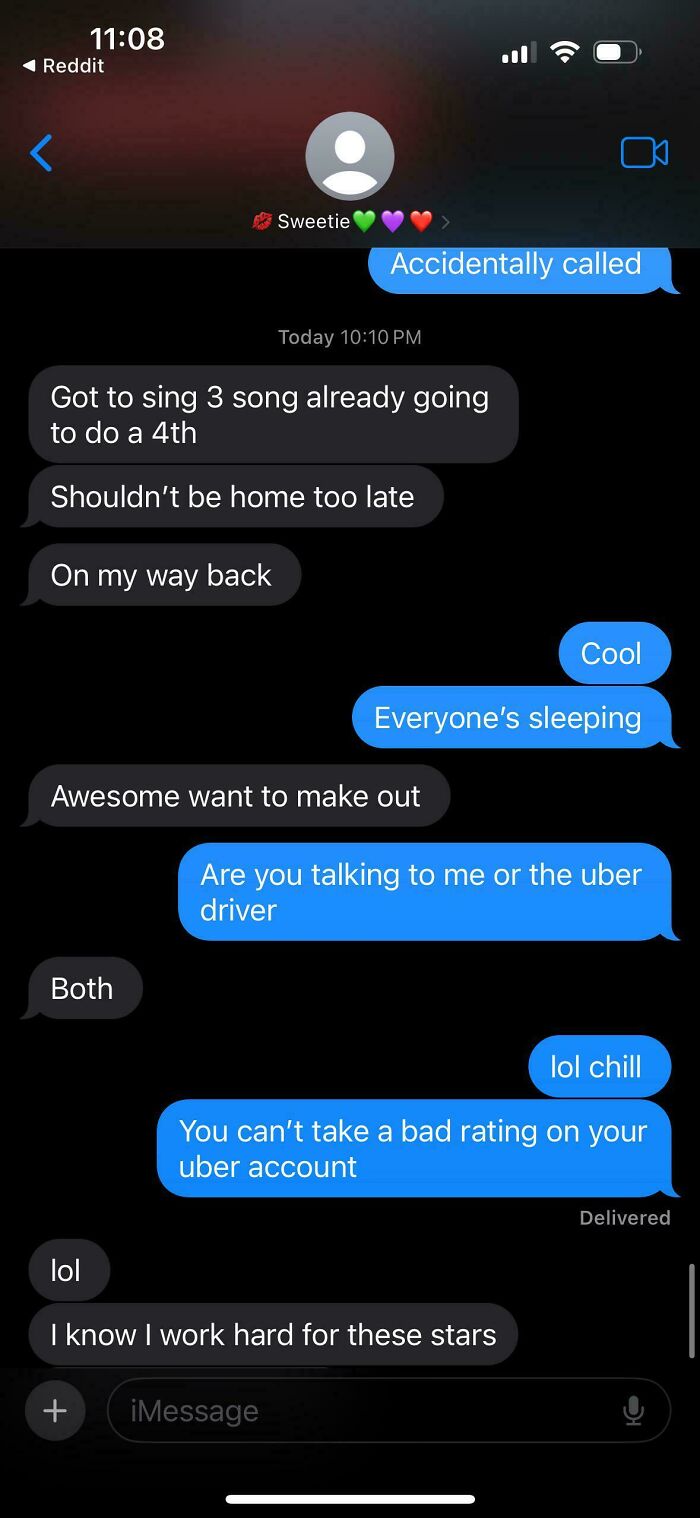This screenshot has width=700, height=1518.
Task: Start a FaceTime video call
Action: (x=644, y=153)
